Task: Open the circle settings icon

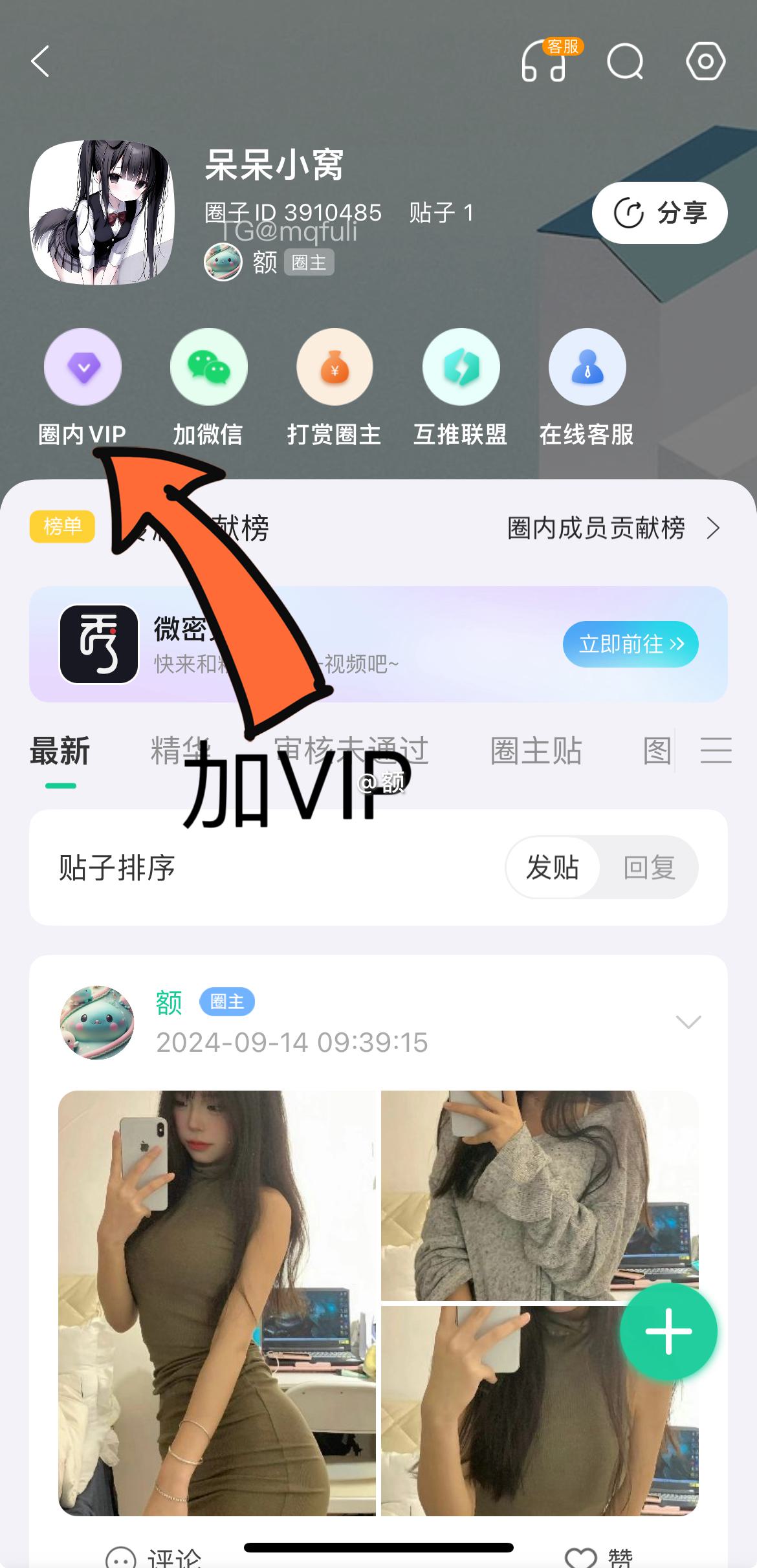Action: (705, 62)
